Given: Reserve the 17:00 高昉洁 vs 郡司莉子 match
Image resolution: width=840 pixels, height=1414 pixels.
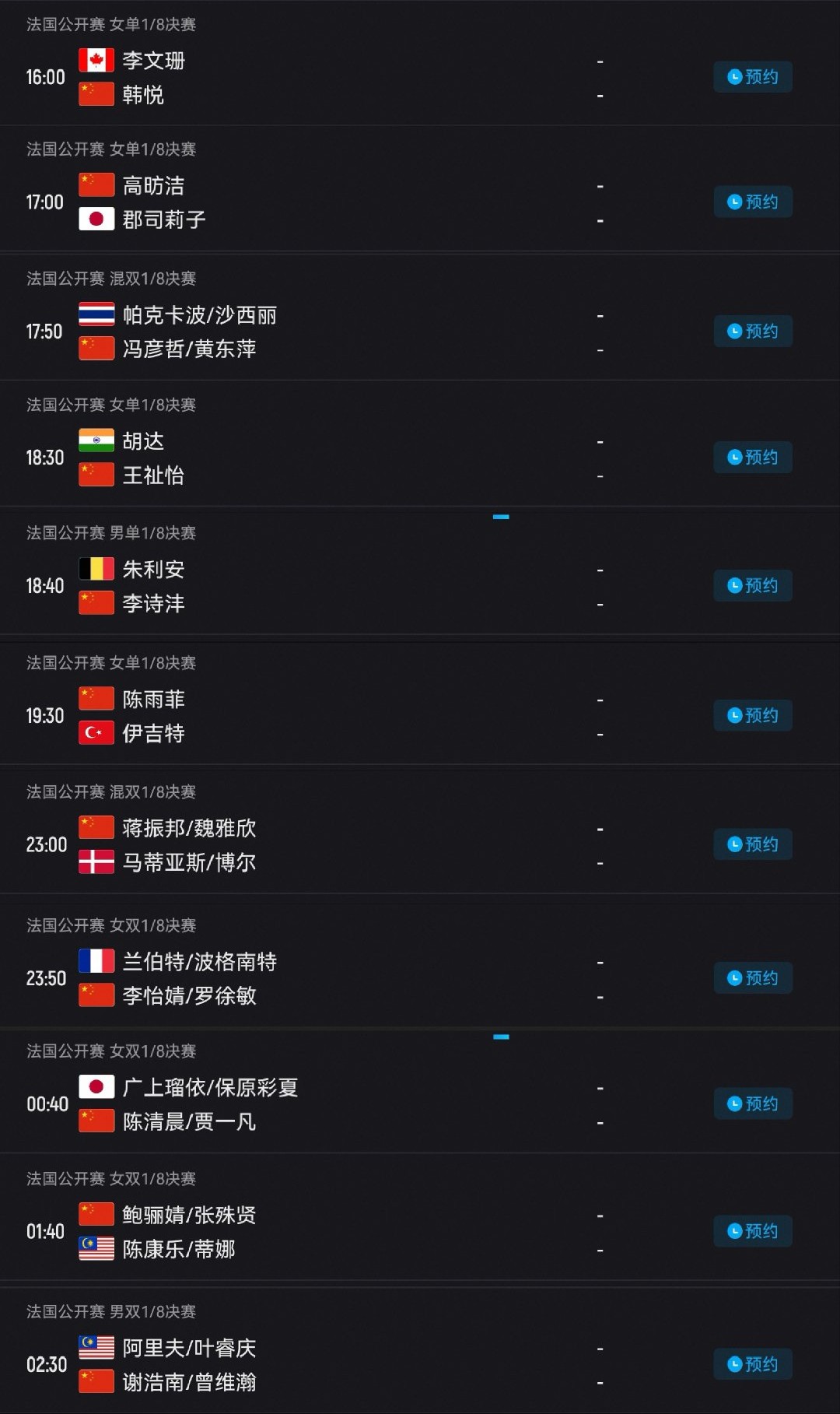Looking at the screenshot, I should [x=752, y=202].
